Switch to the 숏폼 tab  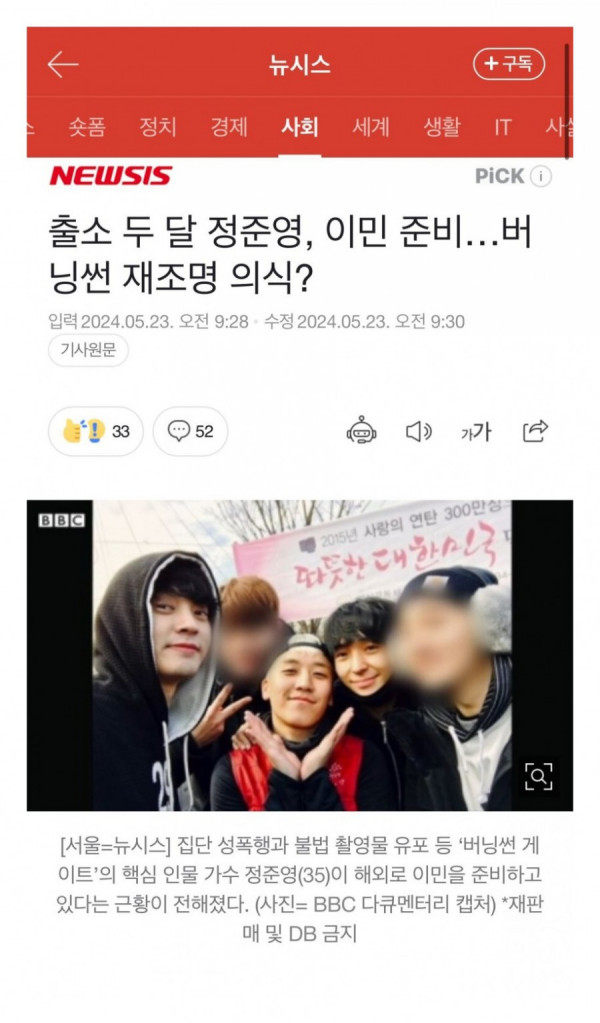click(87, 127)
